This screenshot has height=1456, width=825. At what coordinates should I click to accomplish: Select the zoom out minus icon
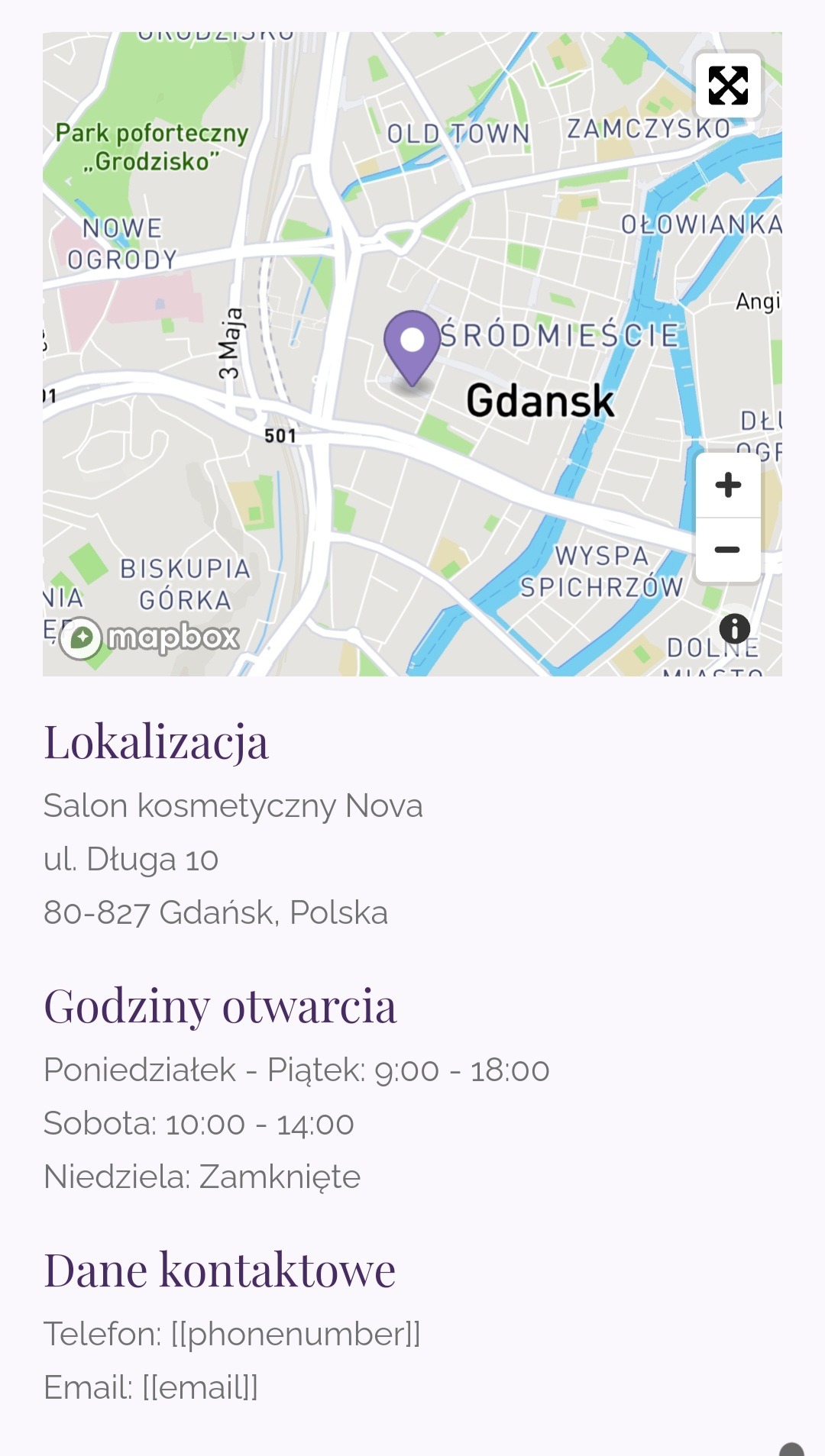tap(727, 548)
